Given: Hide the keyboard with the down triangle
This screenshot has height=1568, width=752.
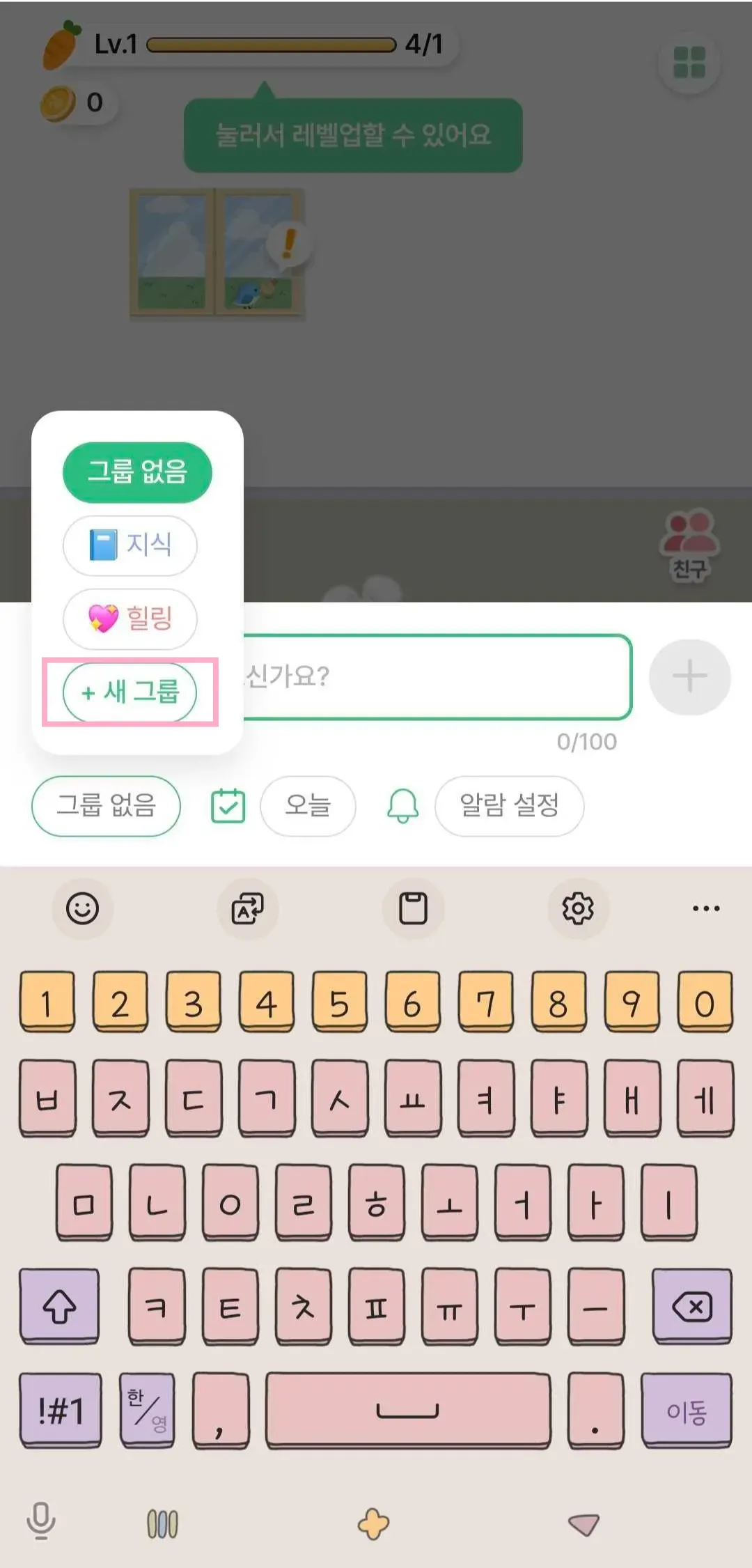Looking at the screenshot, I should click(x=583, y=1524).
